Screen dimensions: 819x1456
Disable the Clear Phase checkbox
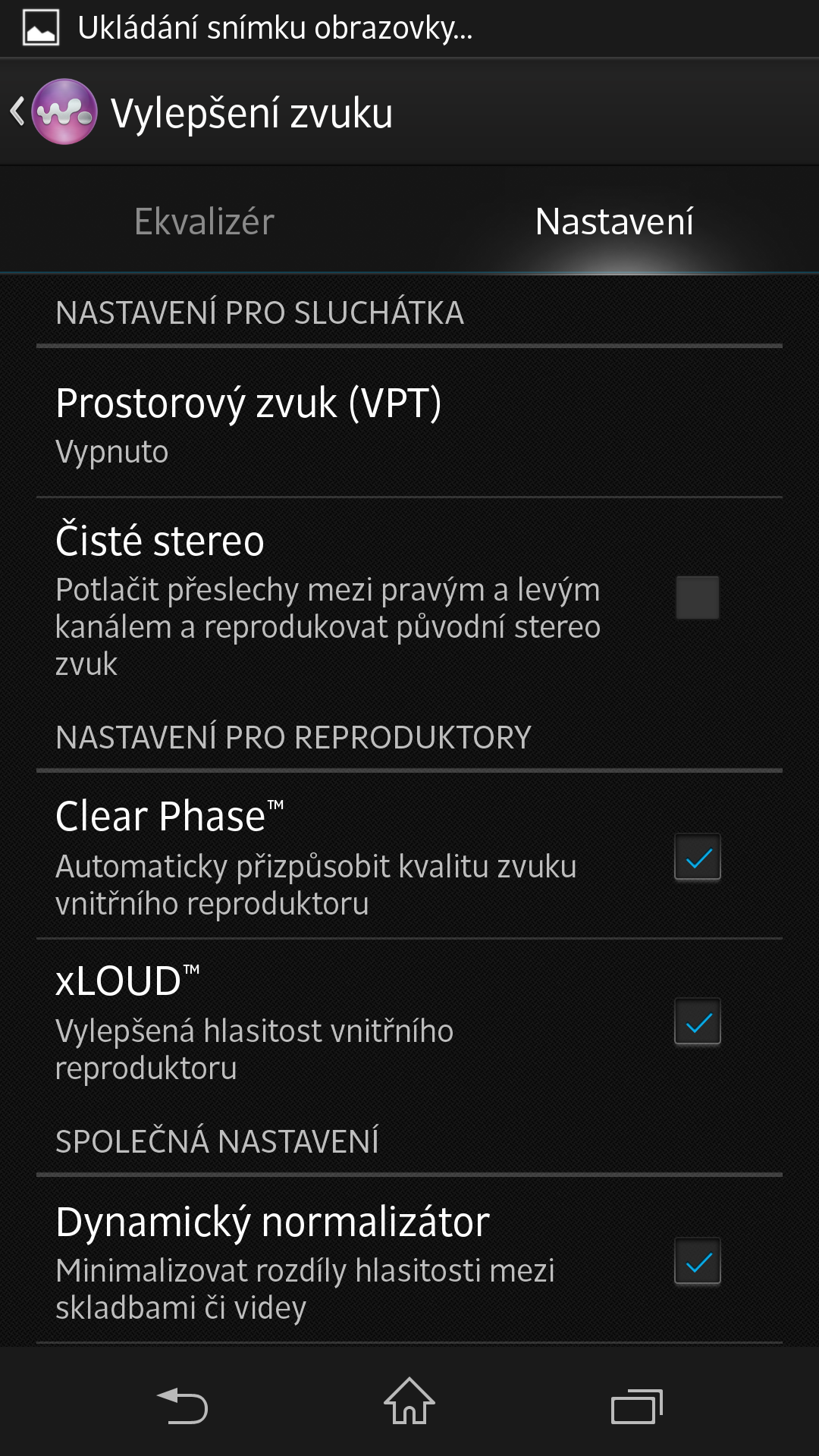click(696, 857)
